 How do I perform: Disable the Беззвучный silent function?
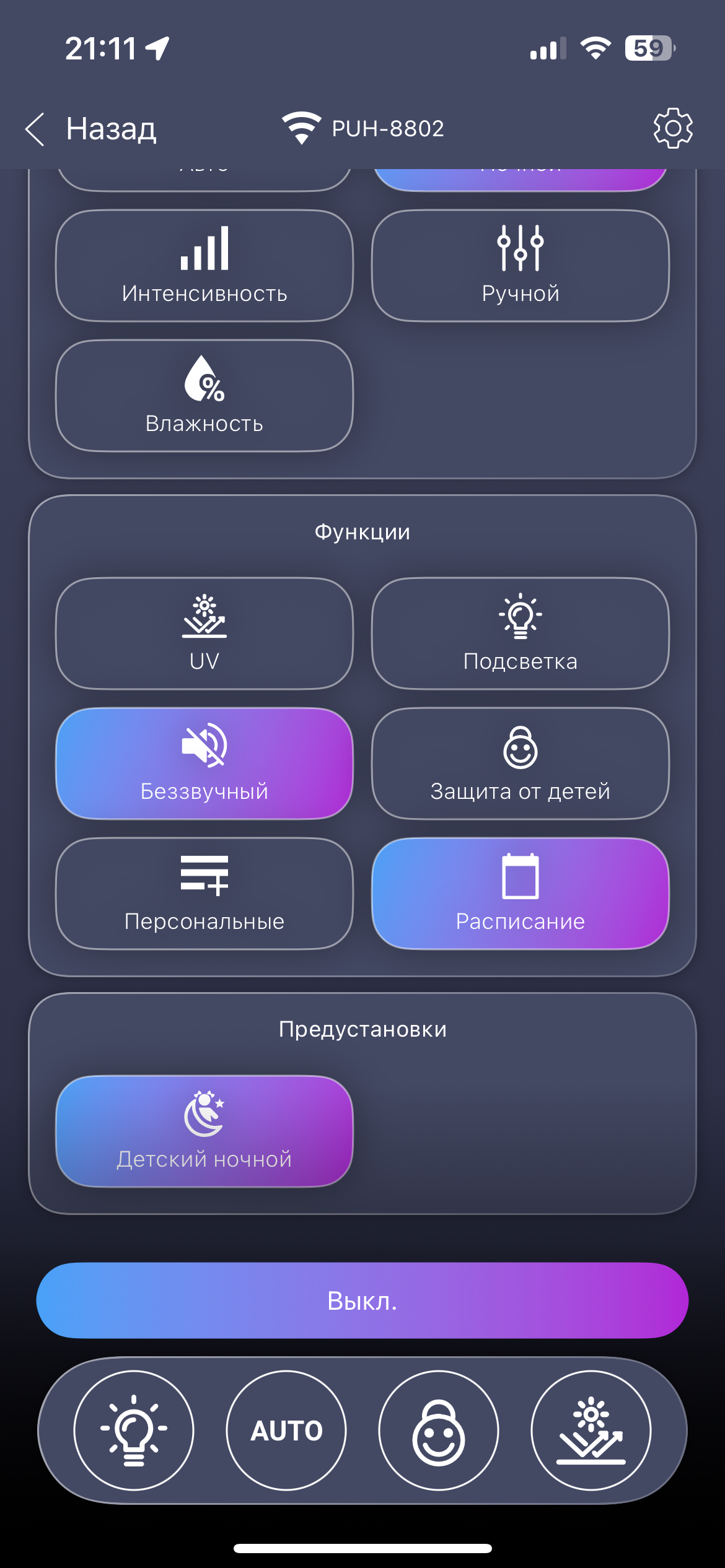pyautogui.click(x=204, y=764)
